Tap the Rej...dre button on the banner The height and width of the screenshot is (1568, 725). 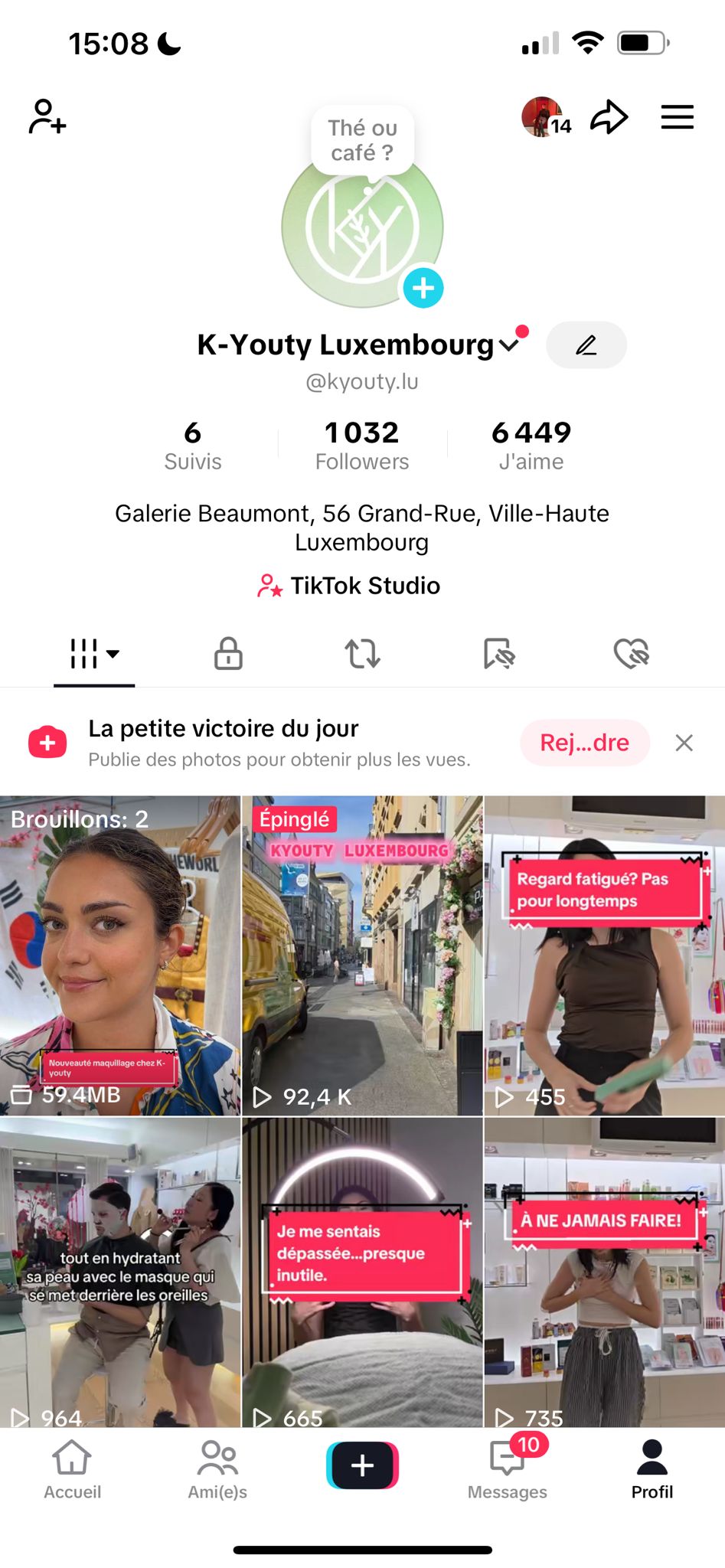click(584, 743)
